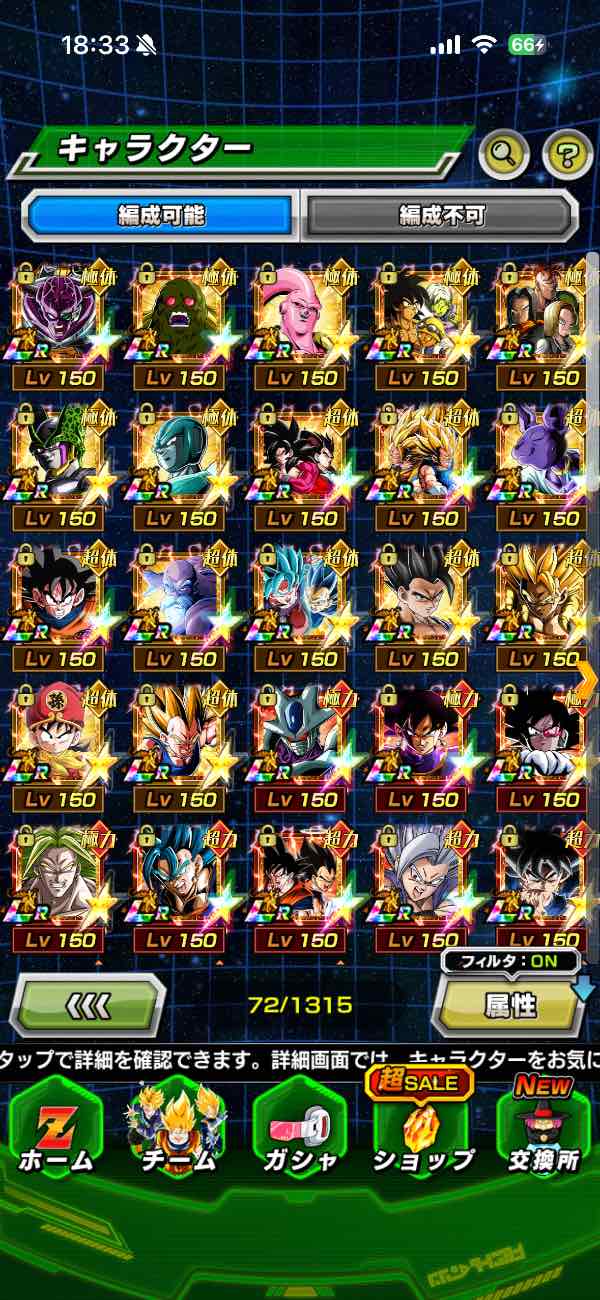Select the green-haired Broly character card
600x1300 pixels.
[62, 872]
